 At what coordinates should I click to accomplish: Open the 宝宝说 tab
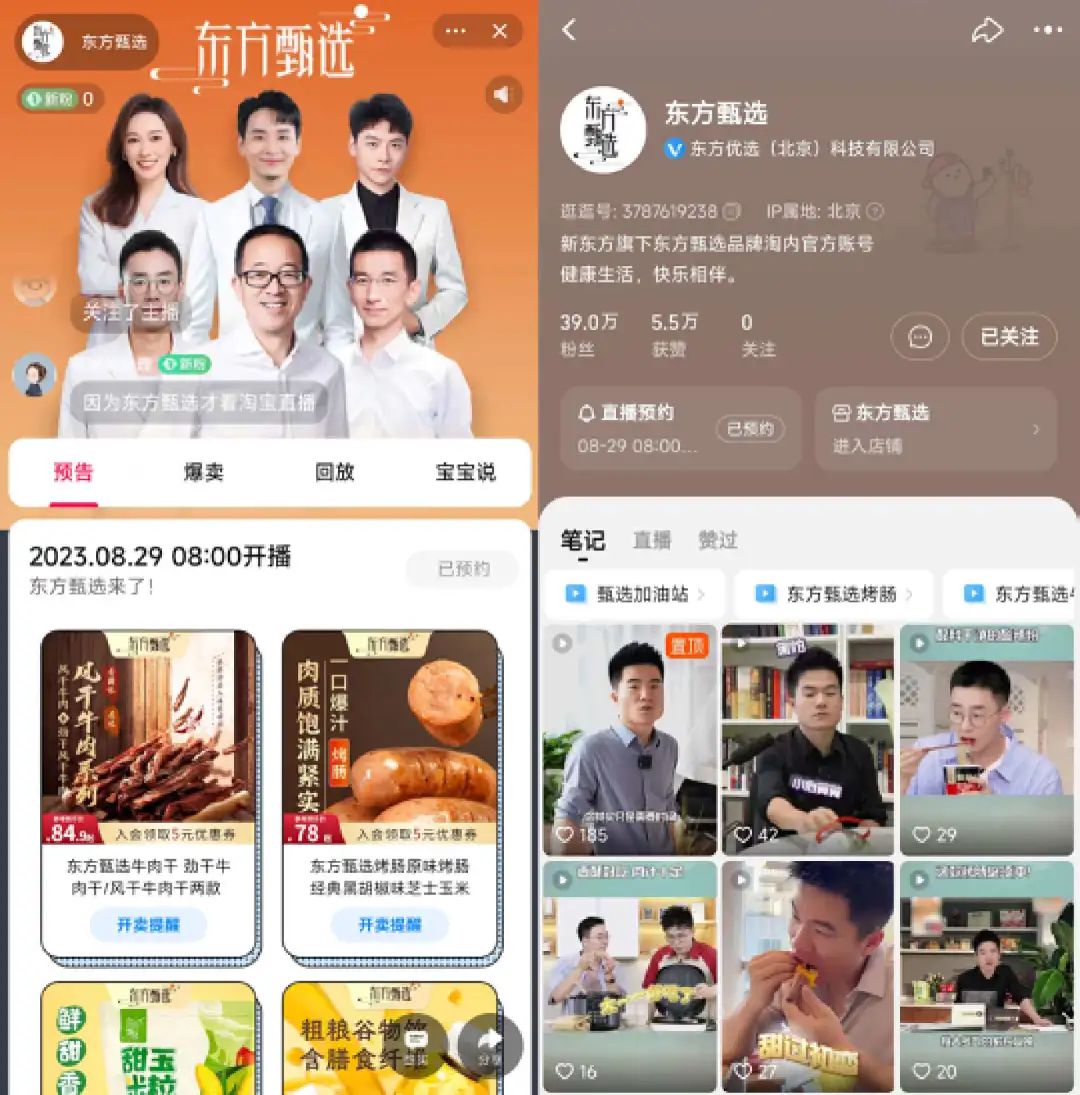[x=465, y=473]
